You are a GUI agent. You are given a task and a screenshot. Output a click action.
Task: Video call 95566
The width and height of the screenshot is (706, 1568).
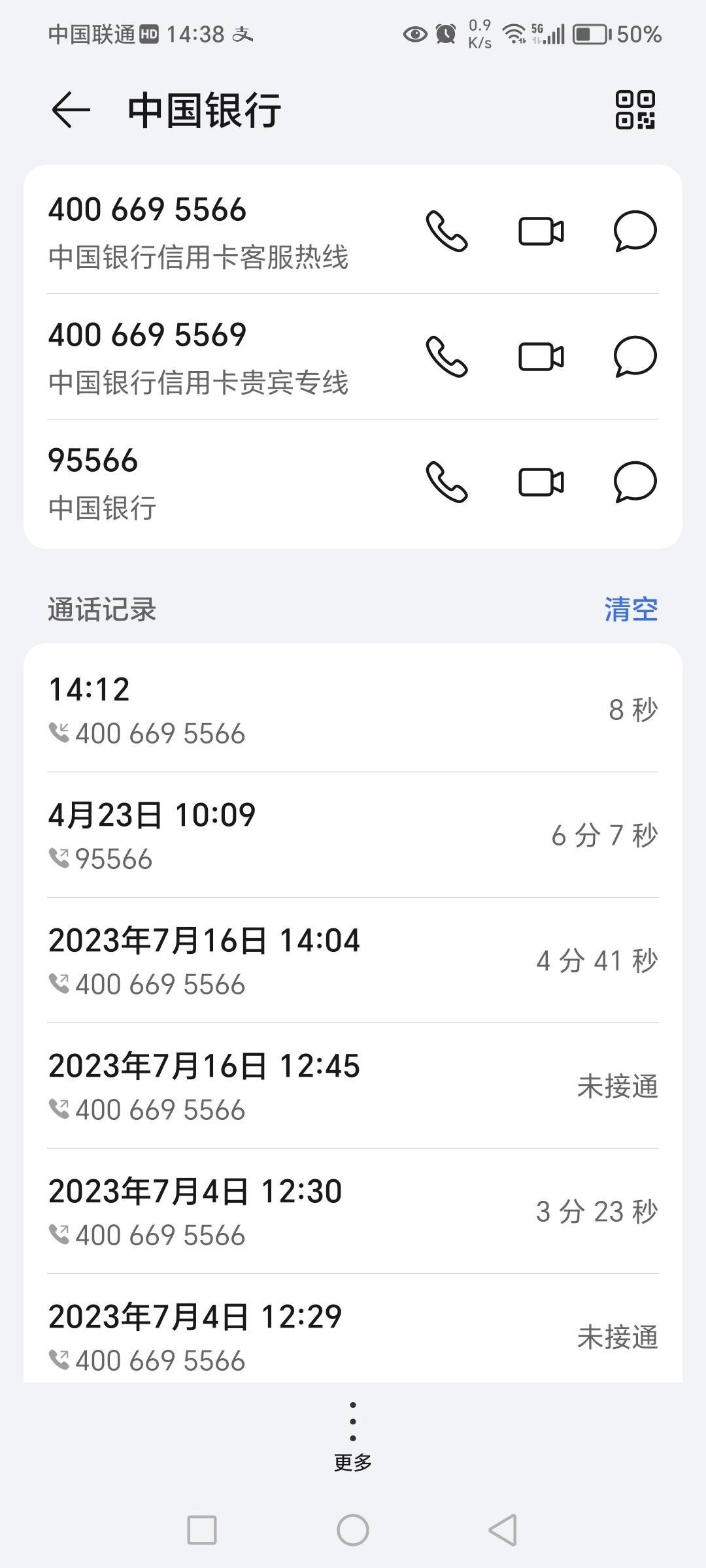[x=541, y=482]
